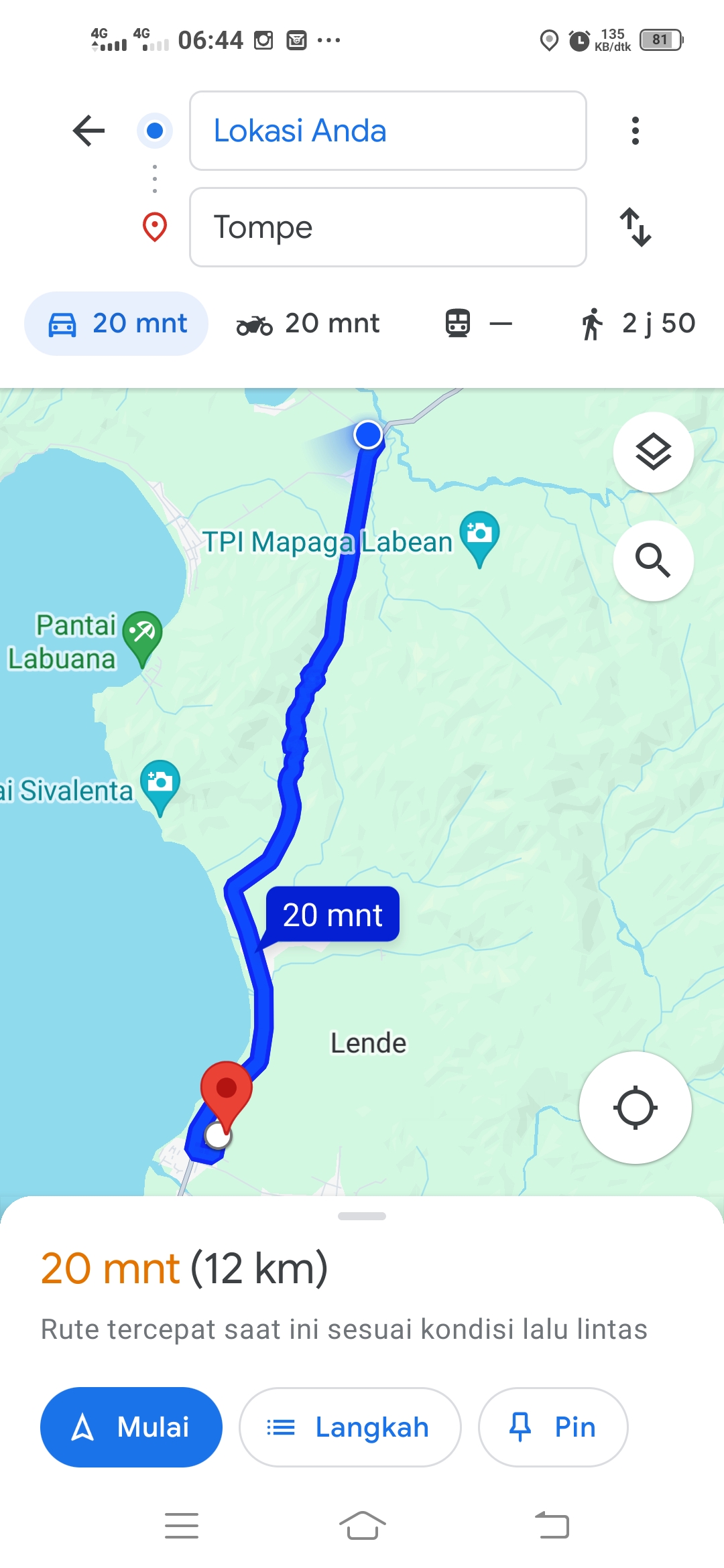This screenshot has width=724, height=1568.
Task: Edit the Lokasi Anda starting point
Action: (x=388, y=131)
